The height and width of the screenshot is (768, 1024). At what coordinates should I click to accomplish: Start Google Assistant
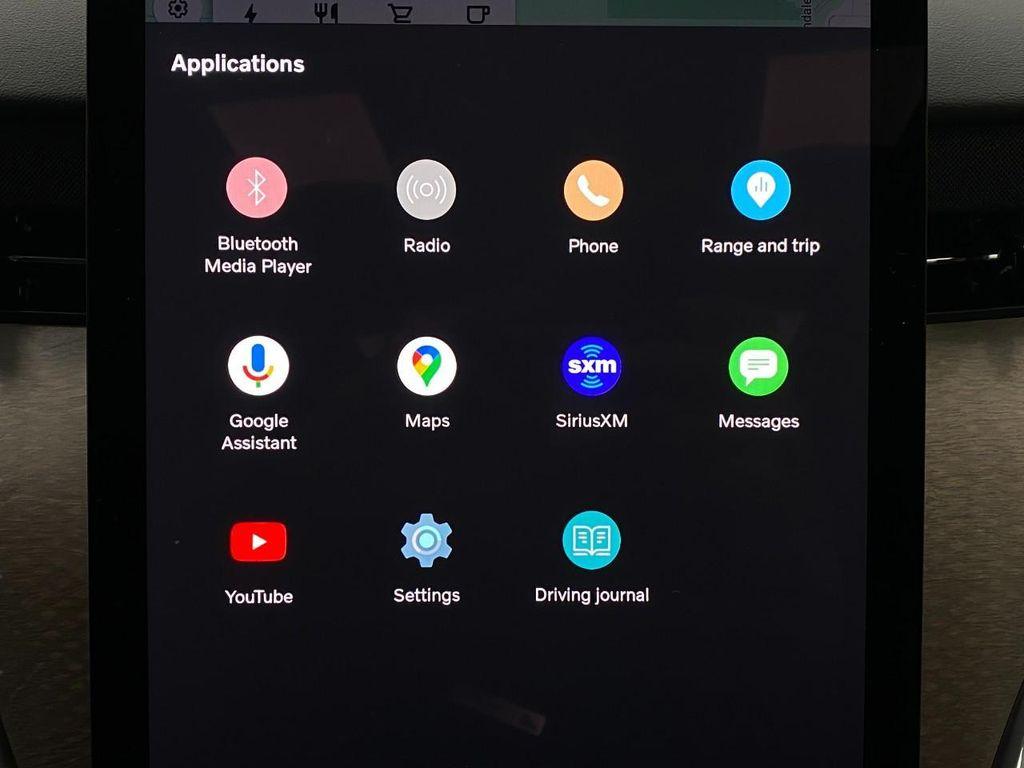coord(258,365)
